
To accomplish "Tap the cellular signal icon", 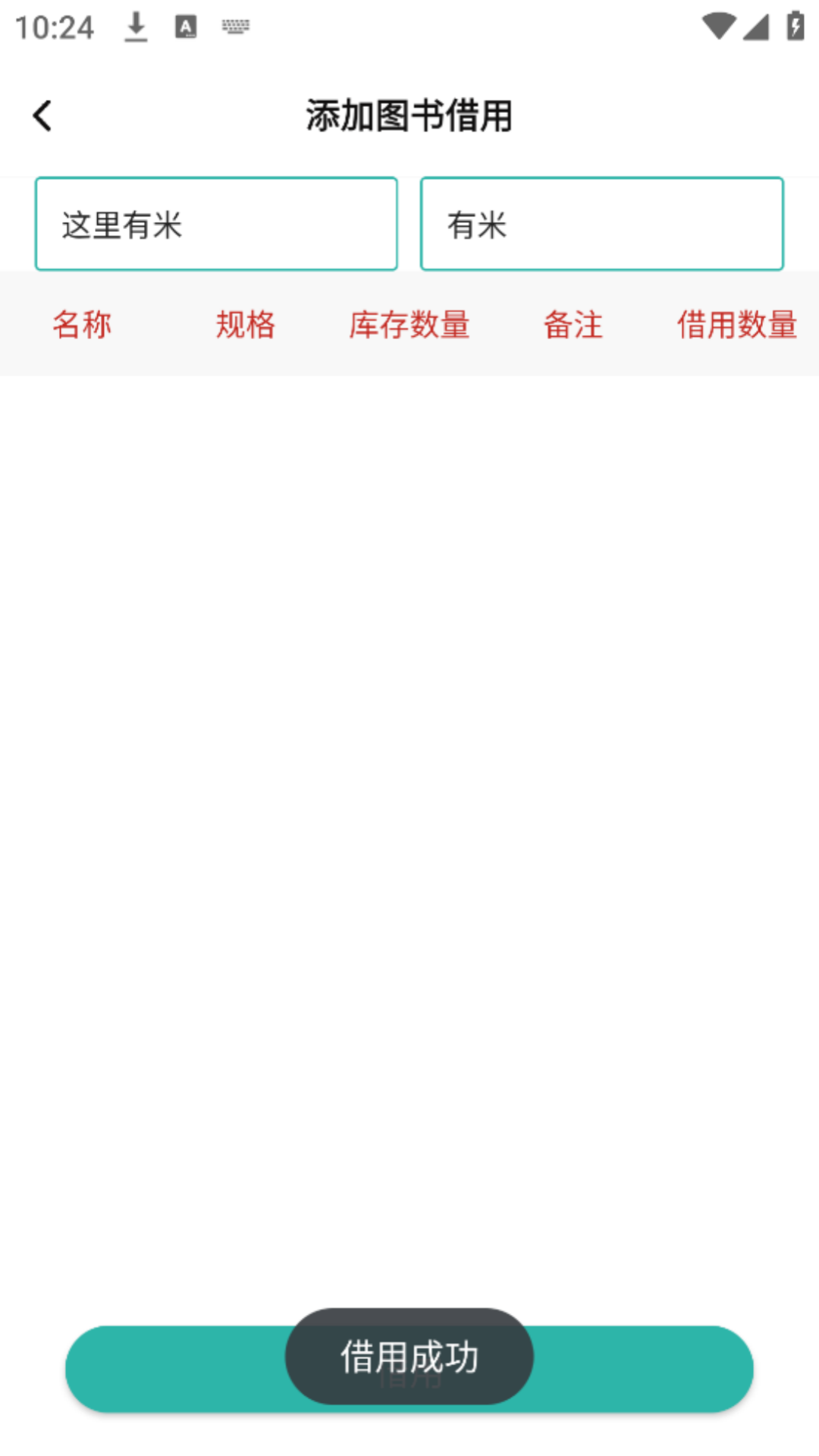I will coord(756,25).
